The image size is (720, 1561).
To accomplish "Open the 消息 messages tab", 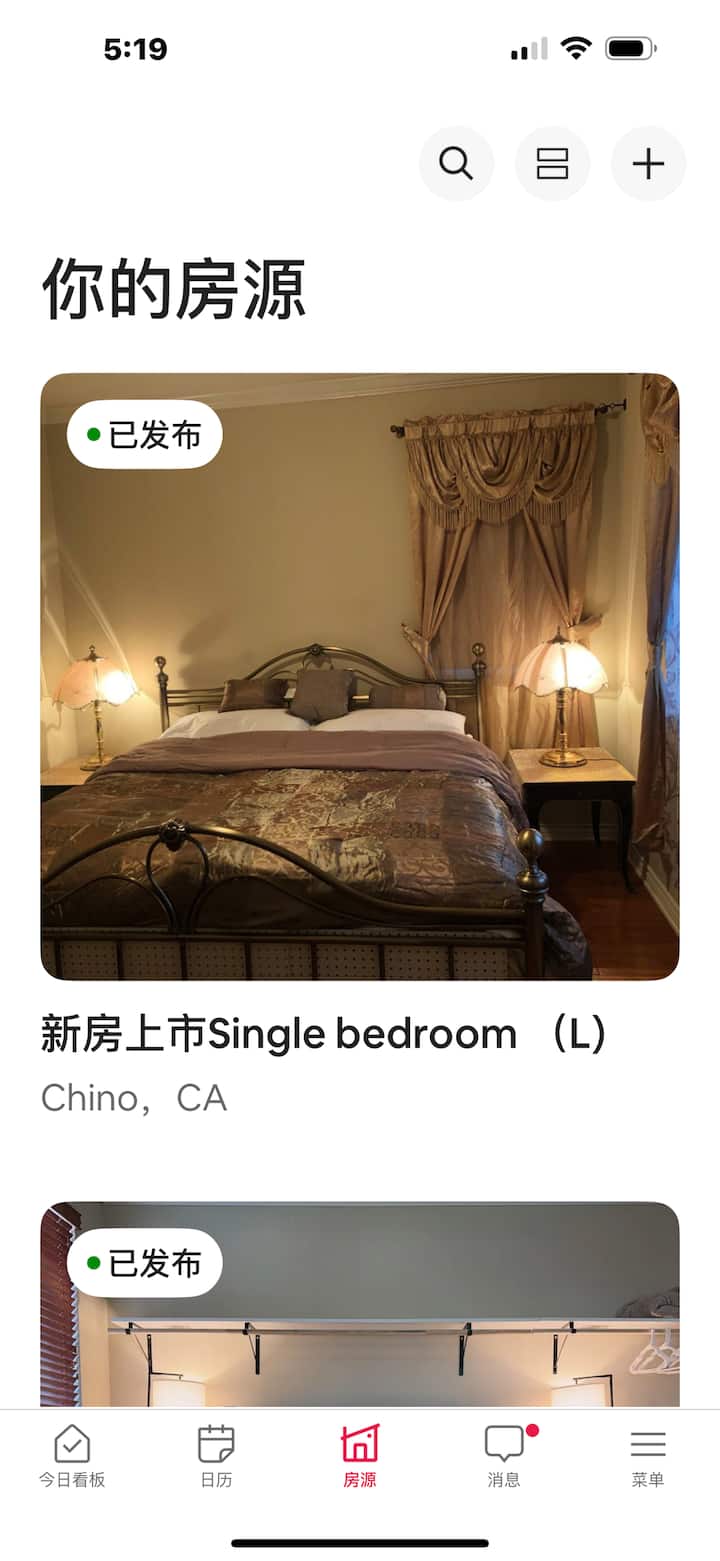I will point(504,1456).
